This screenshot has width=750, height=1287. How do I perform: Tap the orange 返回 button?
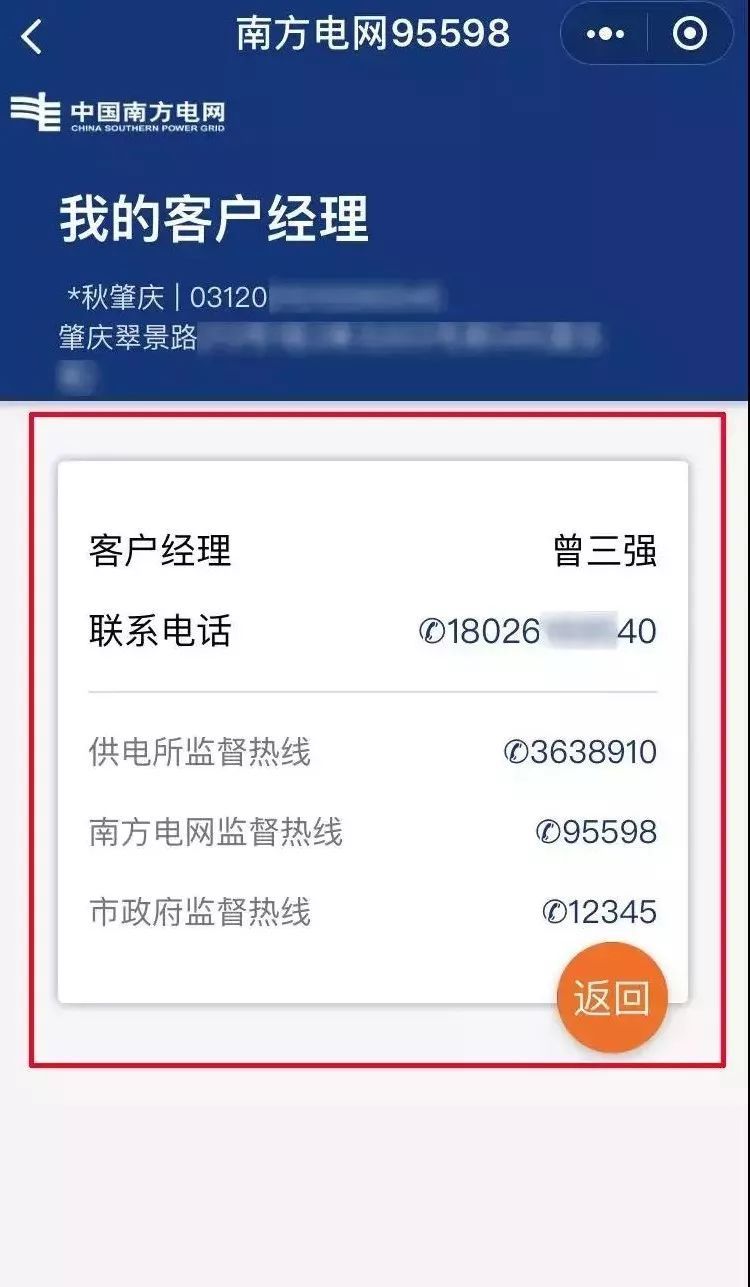pyautogui.click(x=611, y=998)
